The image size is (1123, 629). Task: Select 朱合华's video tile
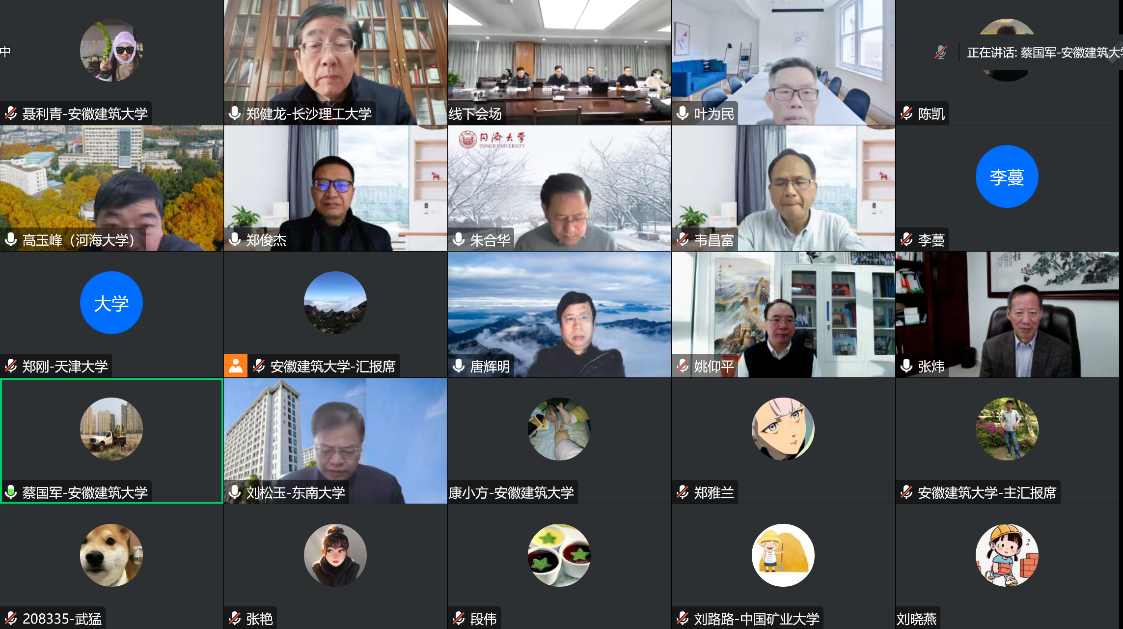click(x=559, y=188)
